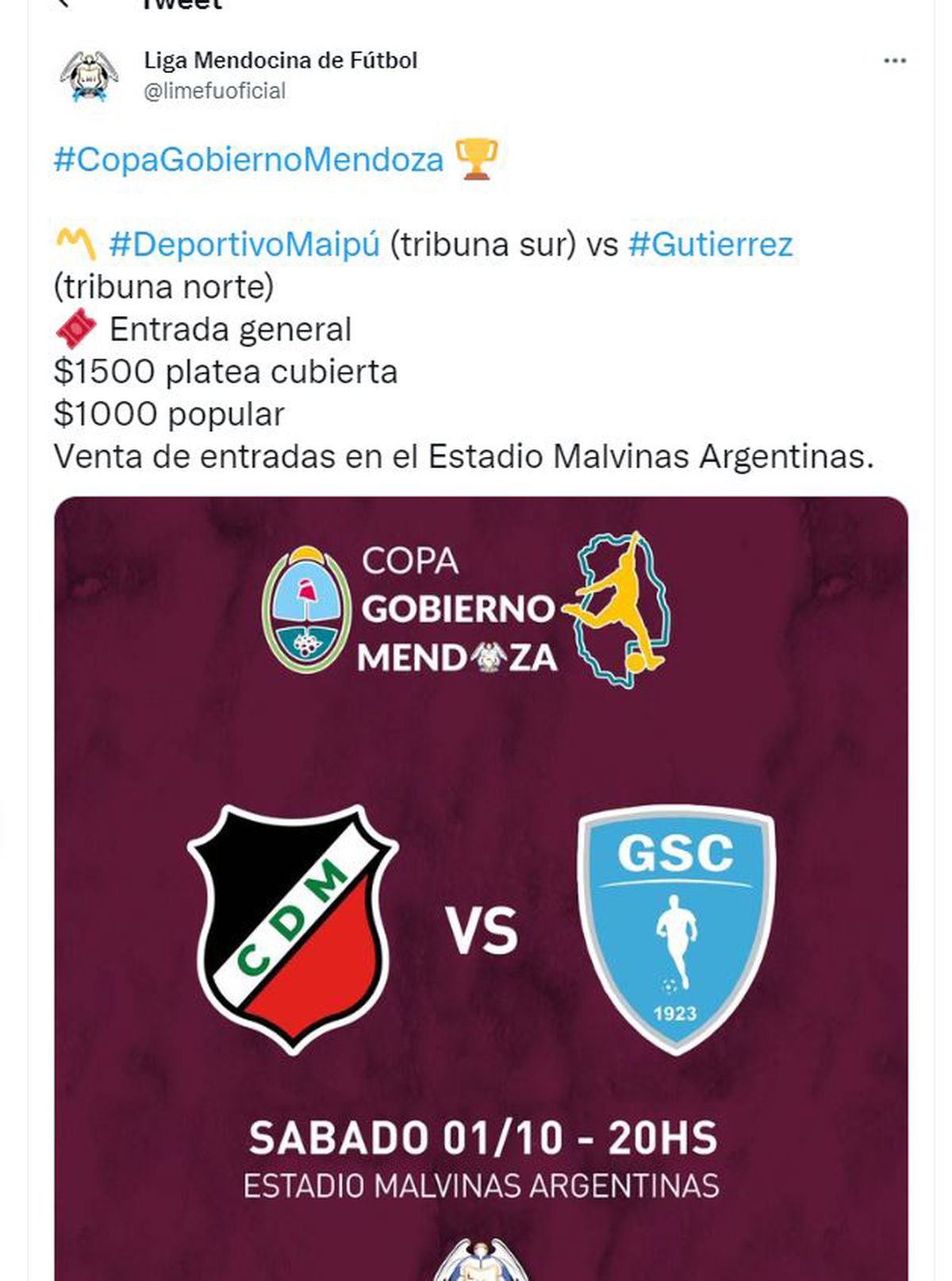Go back using the top arrow

point(65,4)
